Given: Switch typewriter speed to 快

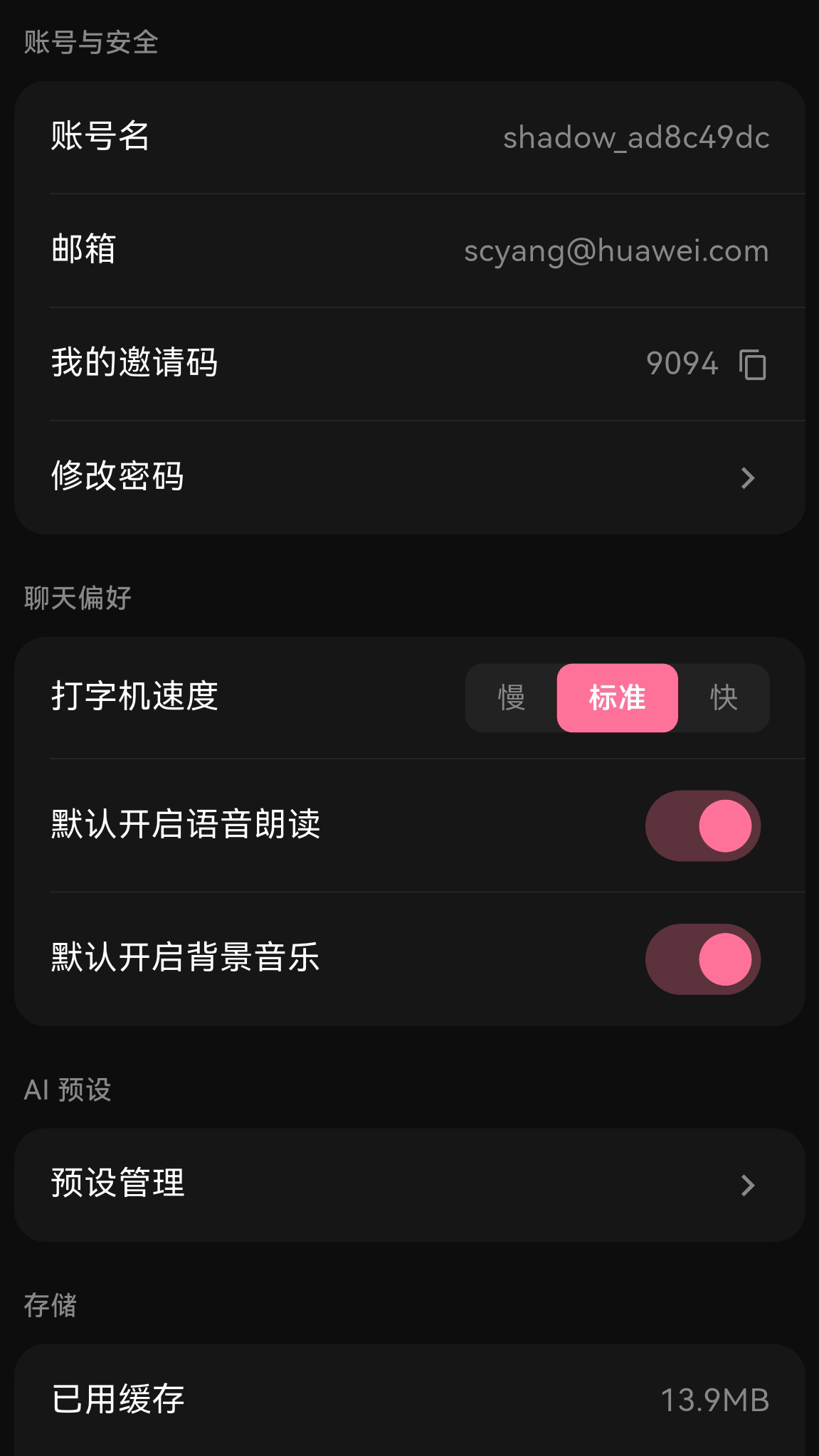Looking at the screenshot, I should [x=724, y=697].
